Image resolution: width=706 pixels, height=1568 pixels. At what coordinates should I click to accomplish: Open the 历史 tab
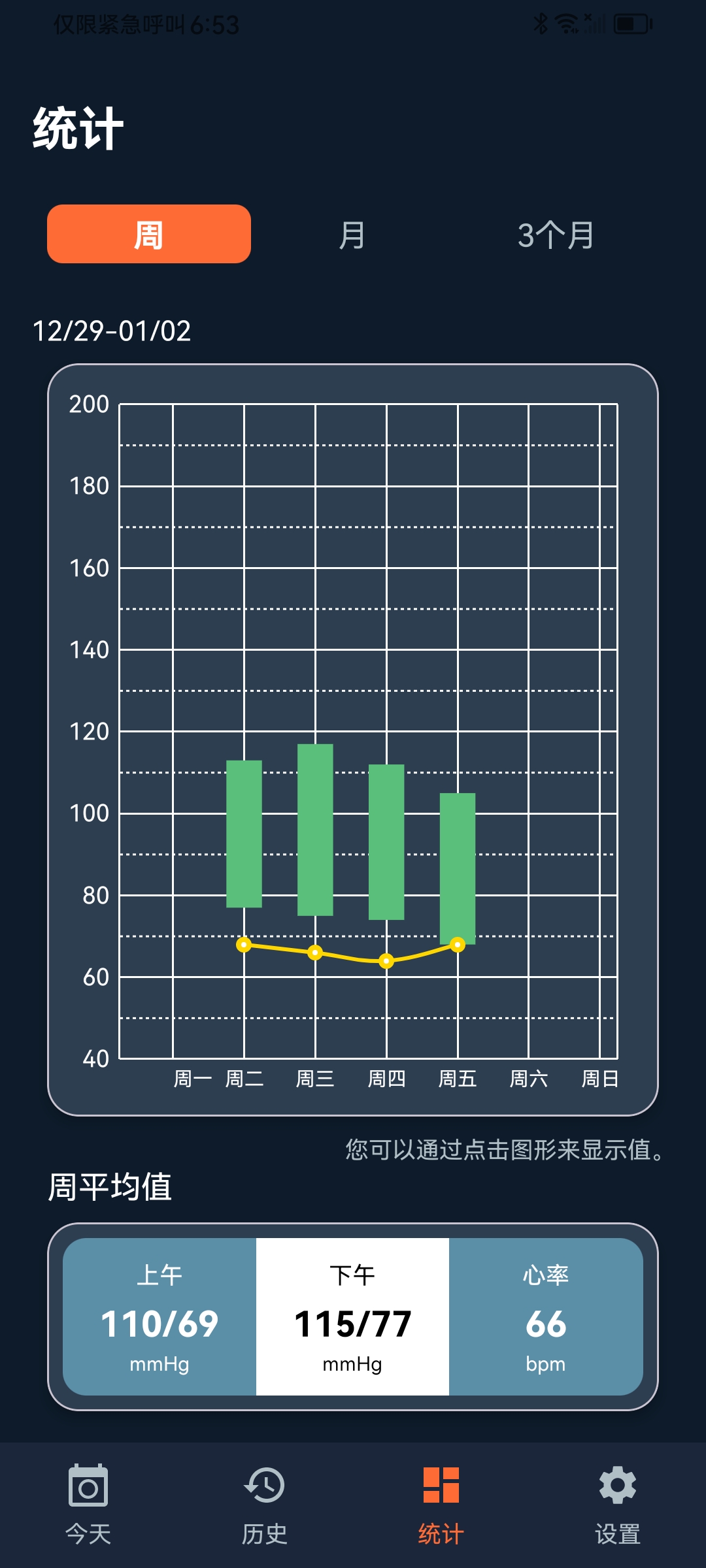coord(265,1504)
